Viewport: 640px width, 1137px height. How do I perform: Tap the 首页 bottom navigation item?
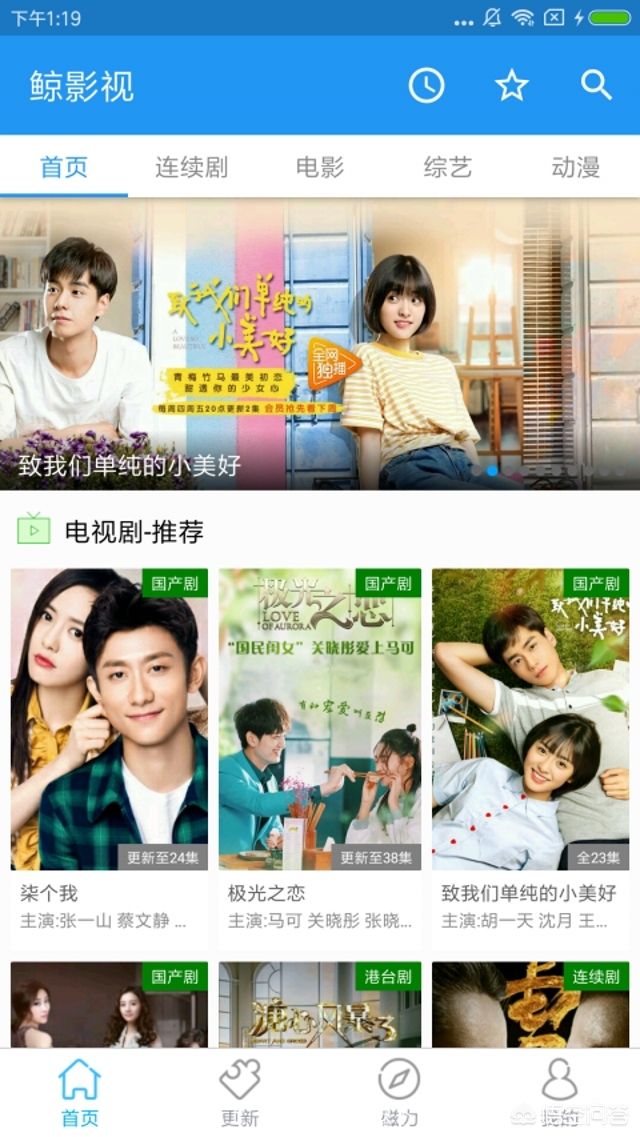pyautogui.click(x=80, y=1093)
